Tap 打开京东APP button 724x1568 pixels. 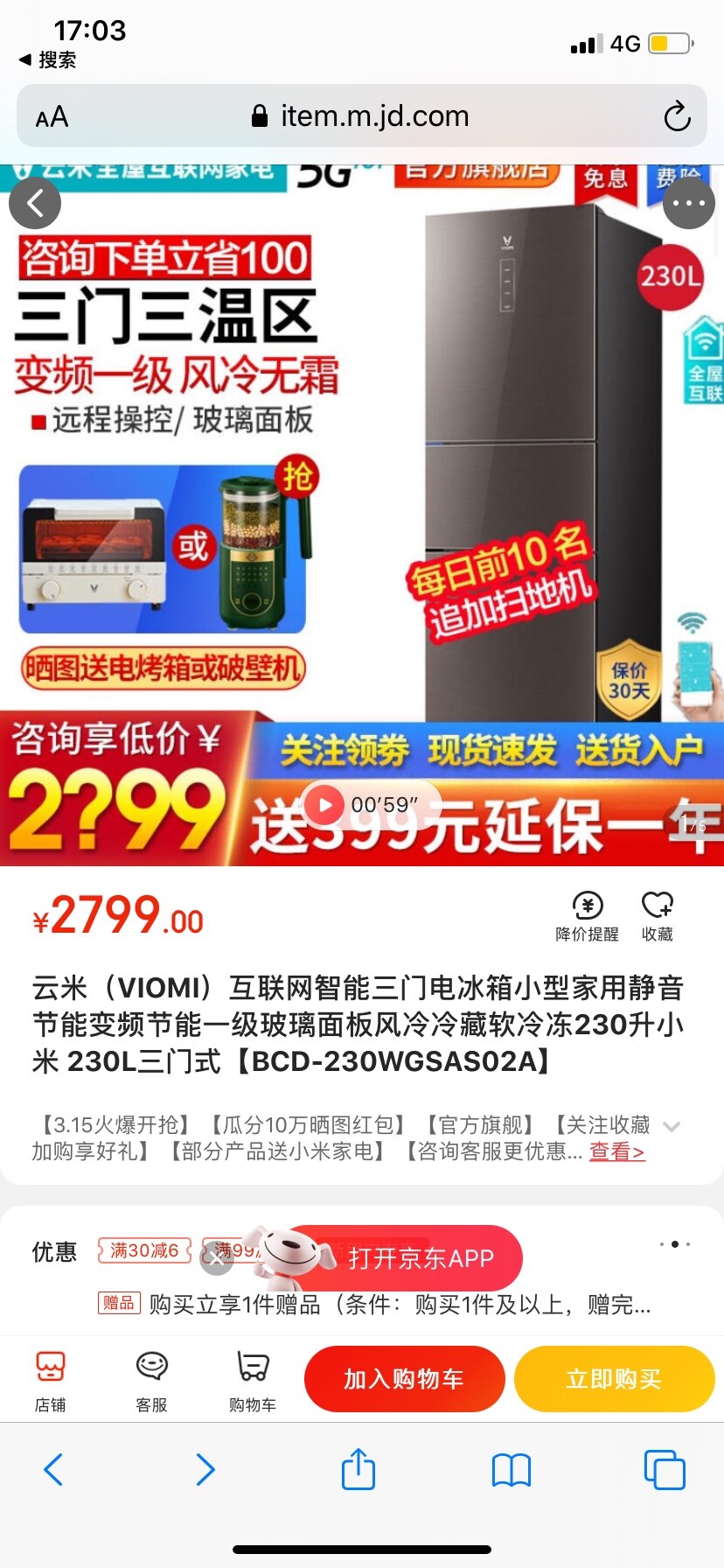pos(420,1258)
